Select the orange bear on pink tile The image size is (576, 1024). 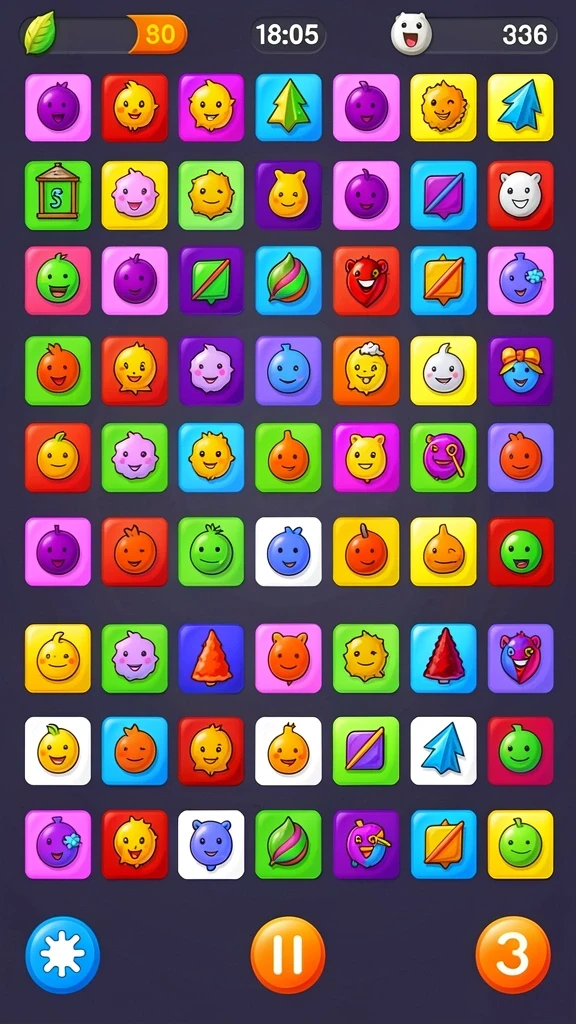289,658
